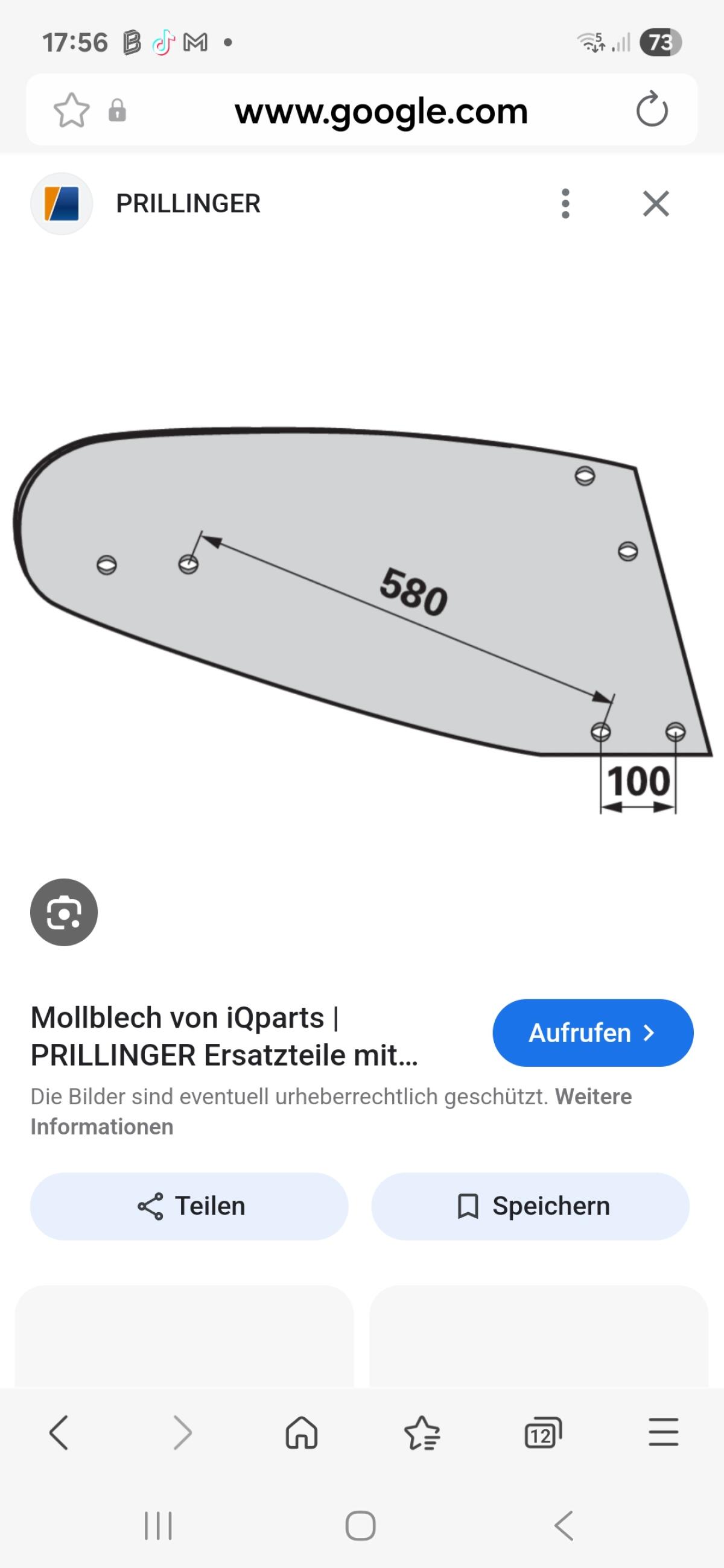Image resolution: width=724 pixels, height=1568 pixels.
Task: Open the browser bookmarks list
Action: (x=422, y=1432)
